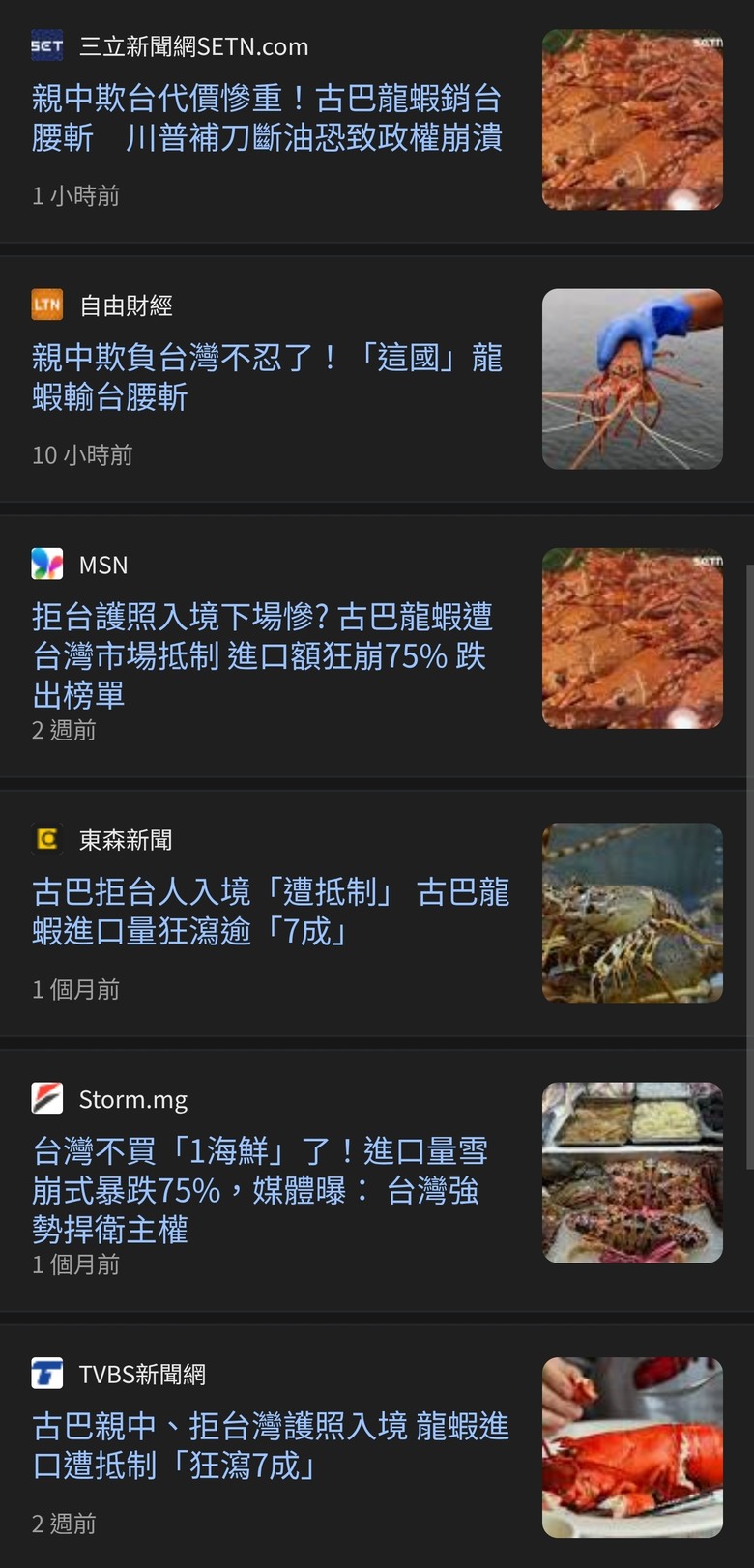Click the SETN publisher icon
The width and height of the screenshot is (754, 1568).
(45, 44)
